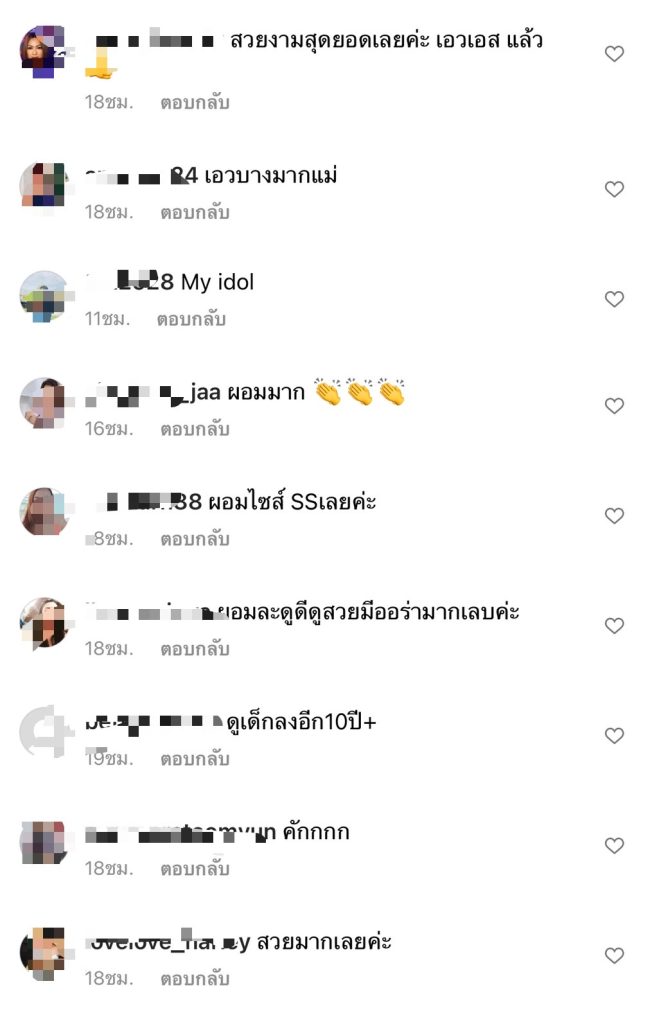Screen dimensions: 659x1024
Task: Open profile picture of the 'My idol' commenter
Action: click(44, 297)
